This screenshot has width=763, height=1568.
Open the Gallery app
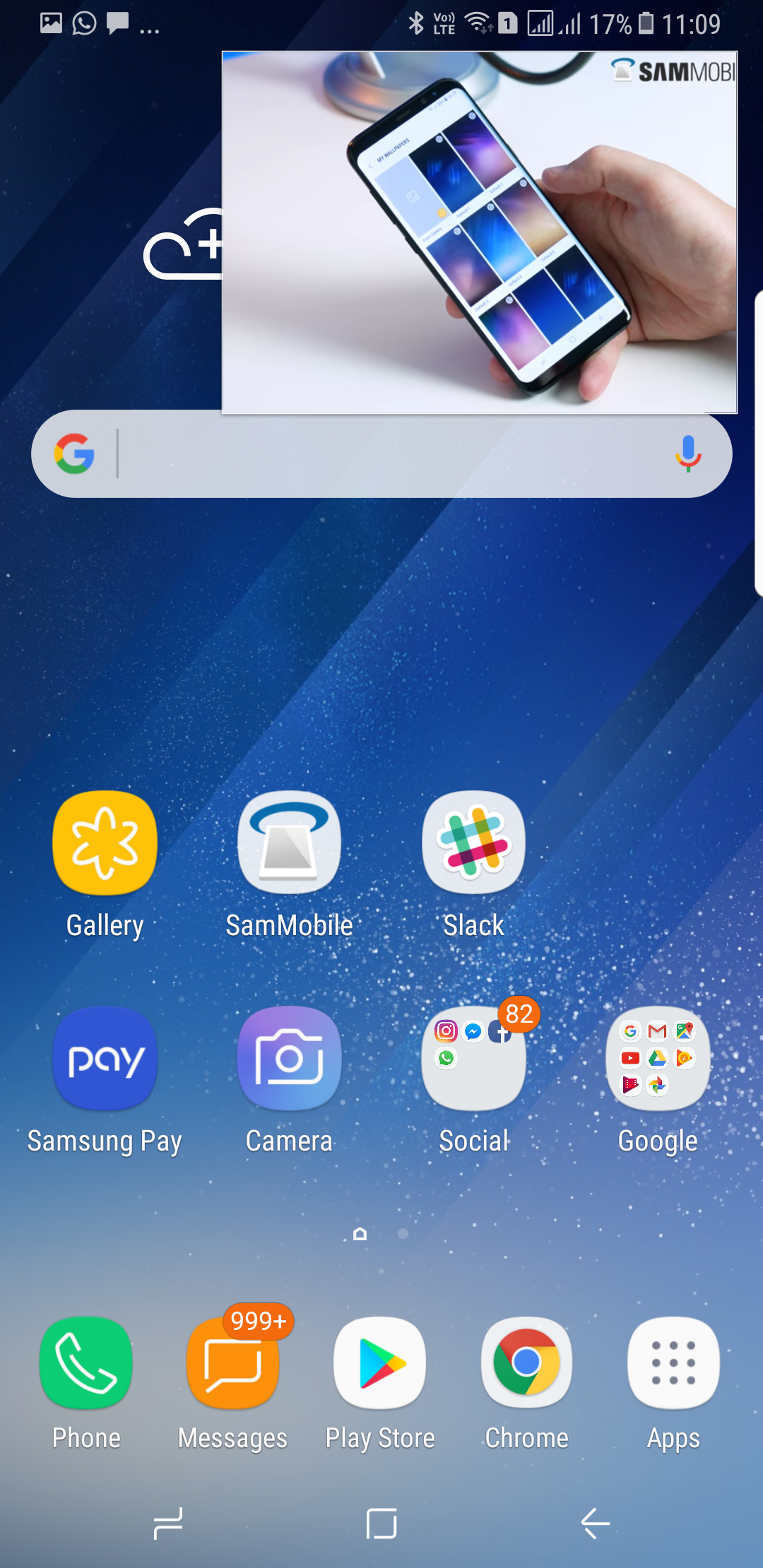tap(105, 843)
